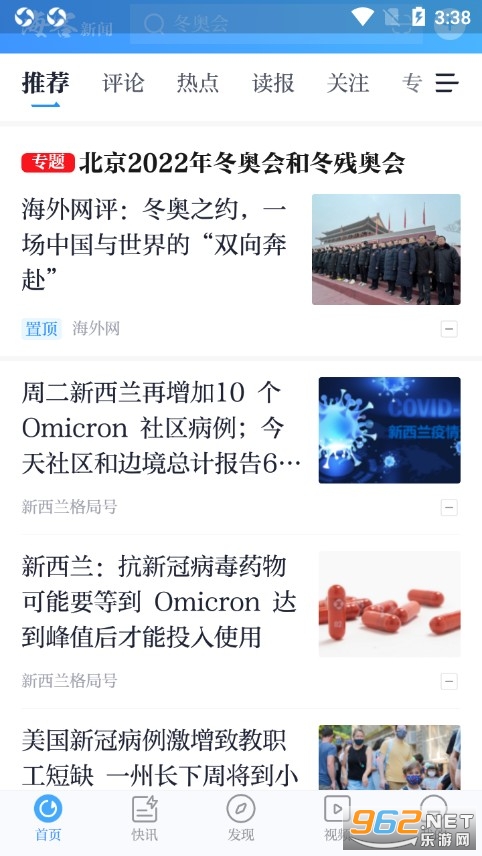Tap the 首页 bottom tab
This screenshot has height=856, width=482.
click(48, 818)
